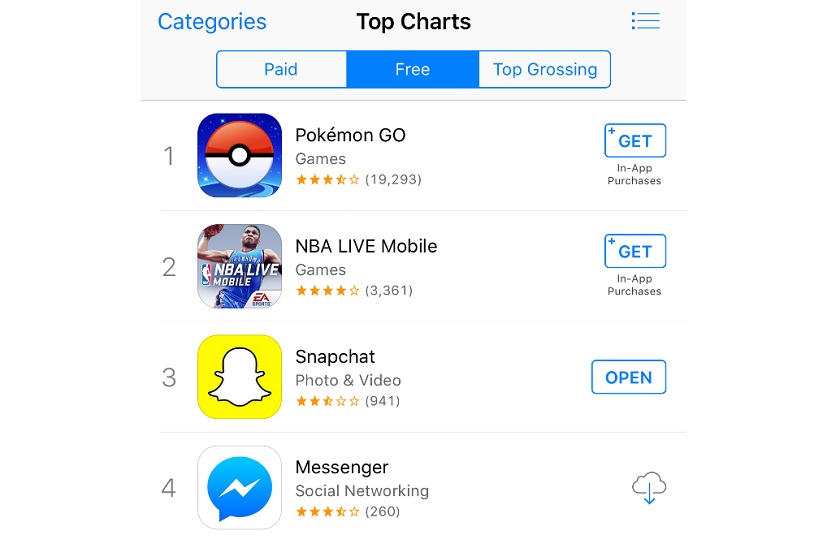Open the Snapchat listing
840x539 pixels.
[x=335, y=357]
